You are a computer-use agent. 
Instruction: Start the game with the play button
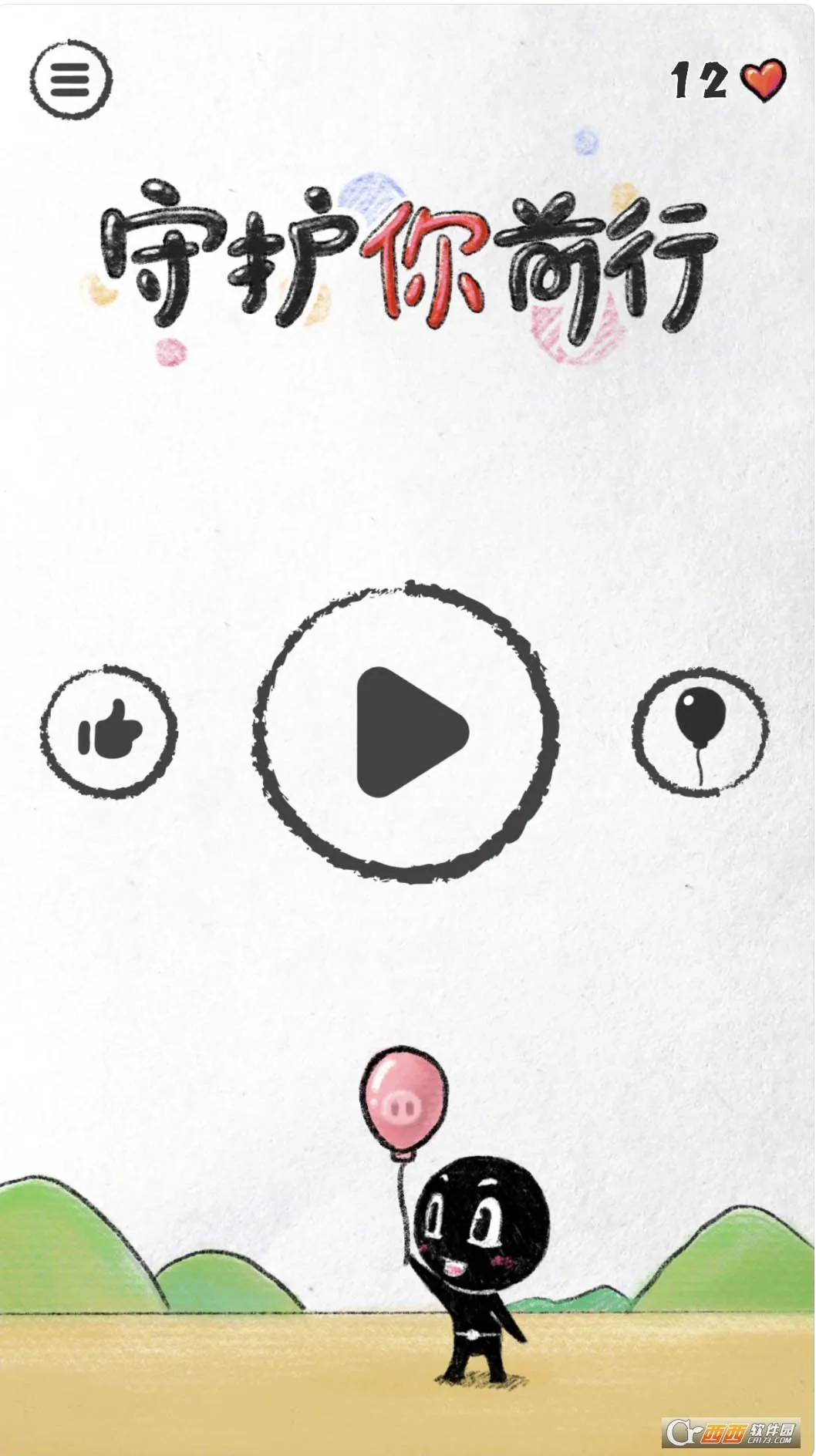[x=406, y=732]
